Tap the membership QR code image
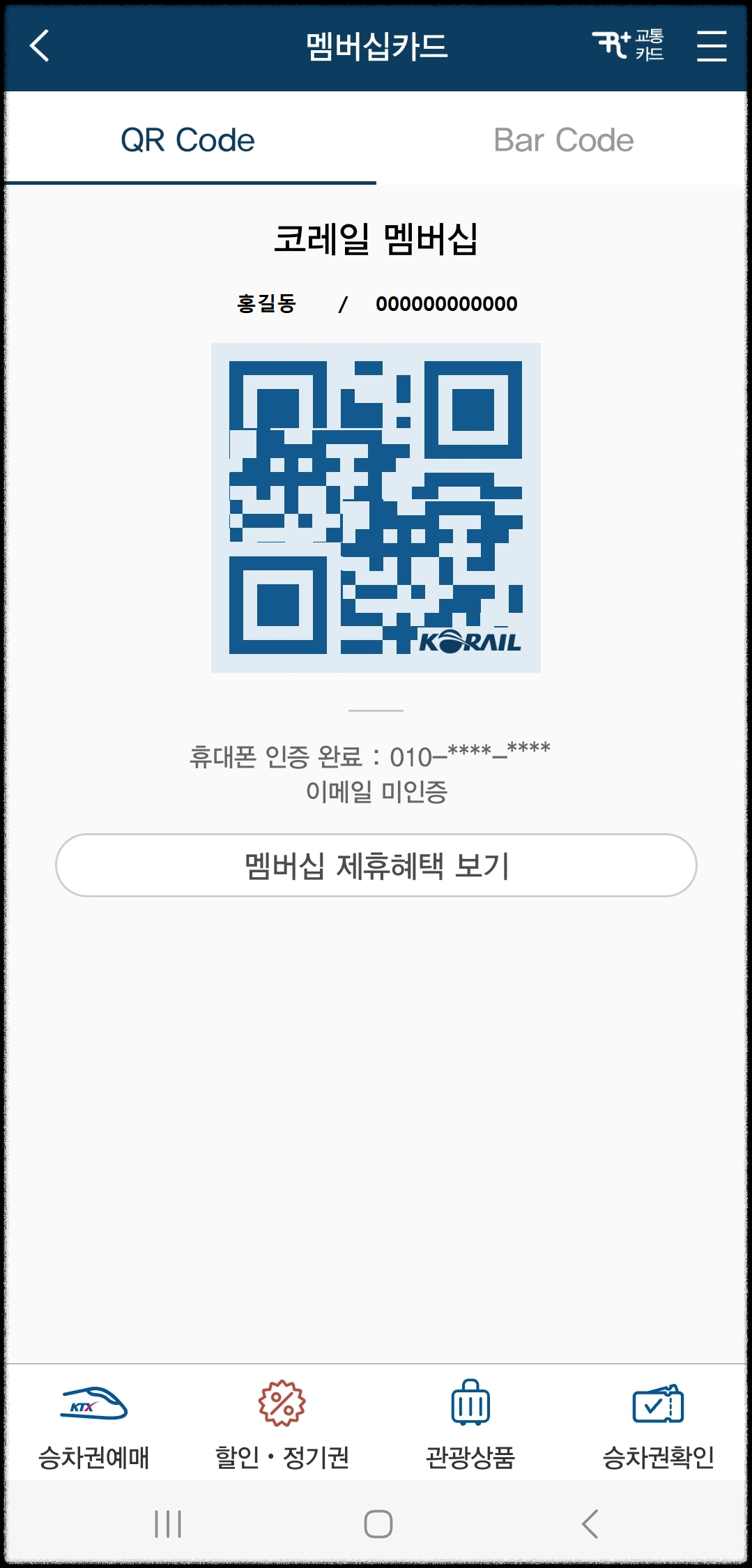Viewport: 752px width, 1568px height. pyautogui.click(x=376, y=507)
